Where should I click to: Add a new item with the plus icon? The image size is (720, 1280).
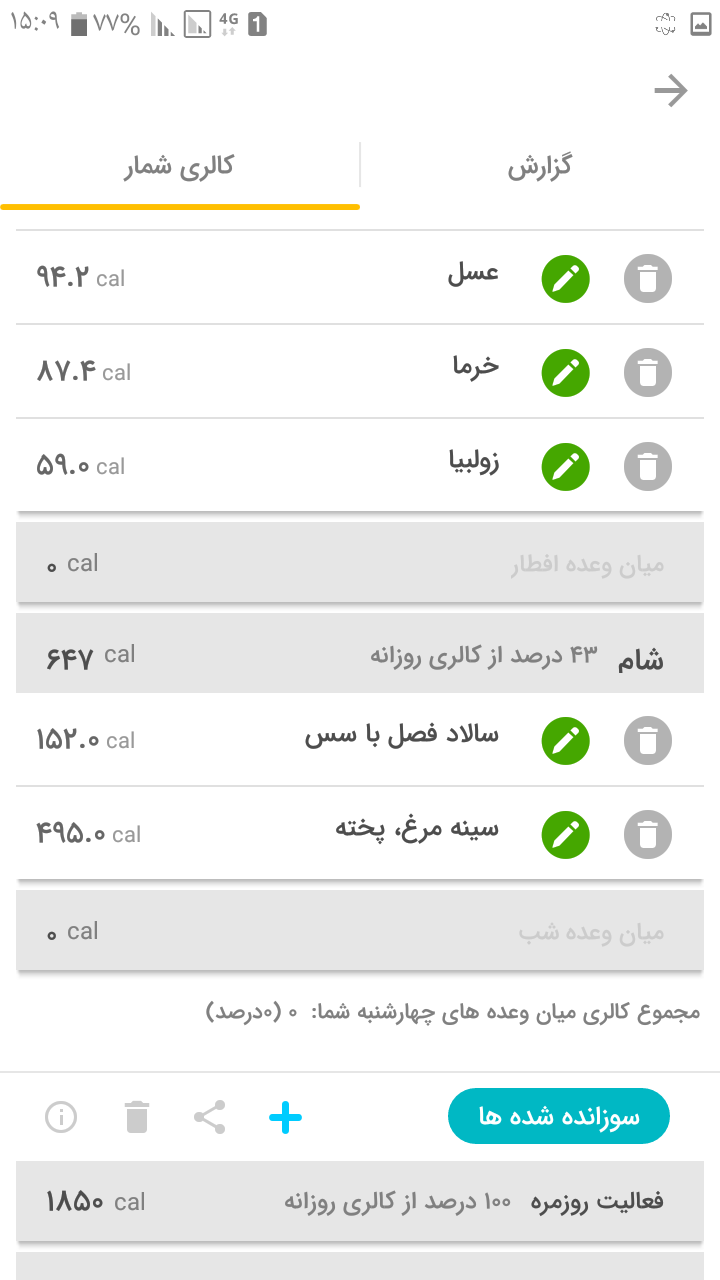pyautogui.click(x=285, y=1117)
